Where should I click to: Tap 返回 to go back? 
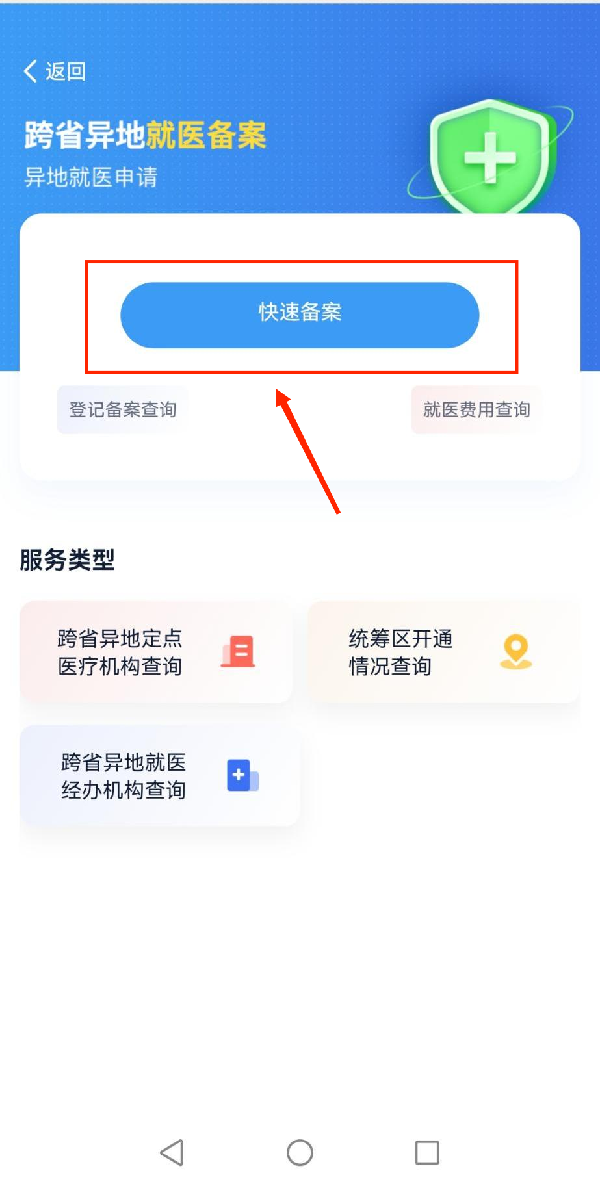[x=55, y=71]
